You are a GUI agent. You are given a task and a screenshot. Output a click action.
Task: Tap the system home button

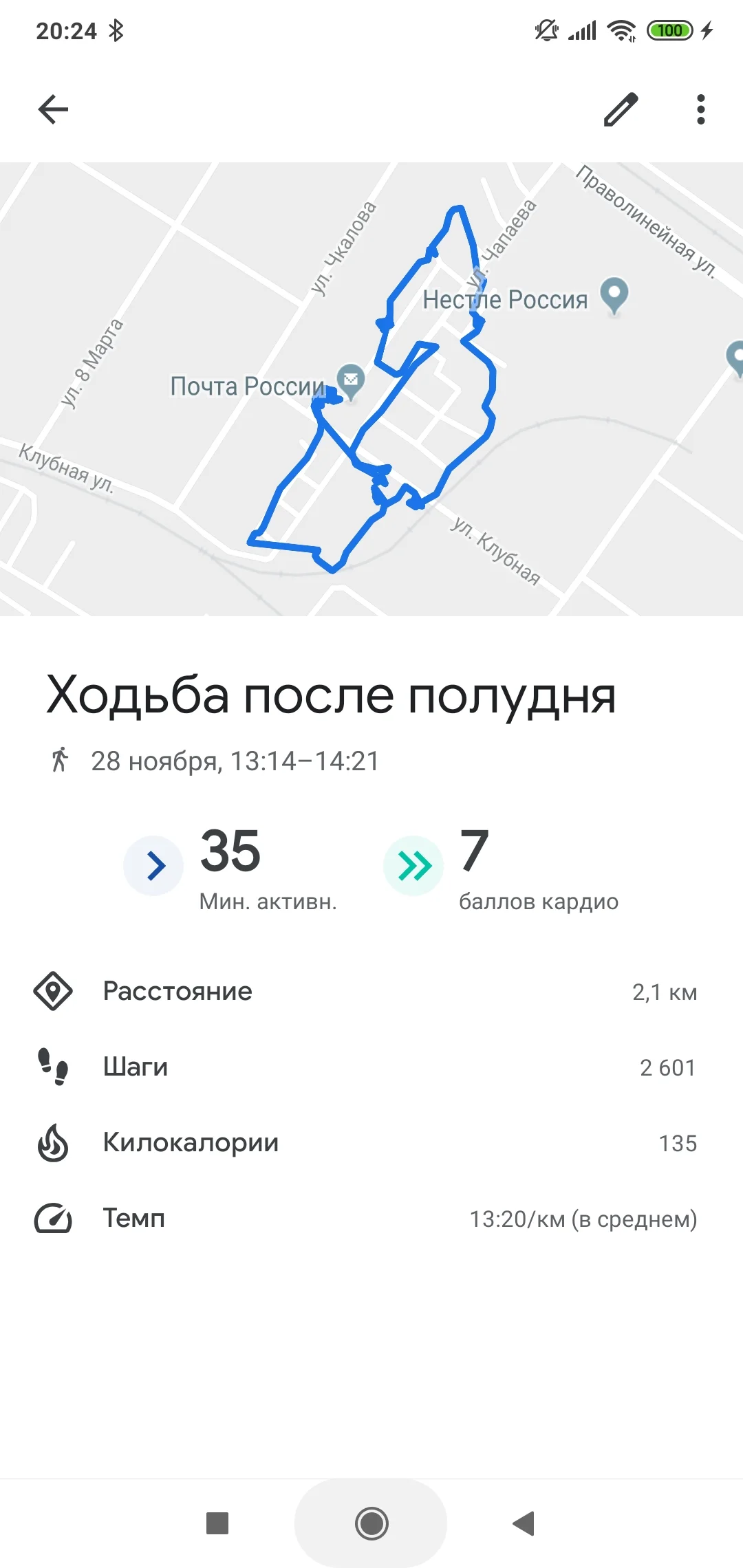point(371,1523)
